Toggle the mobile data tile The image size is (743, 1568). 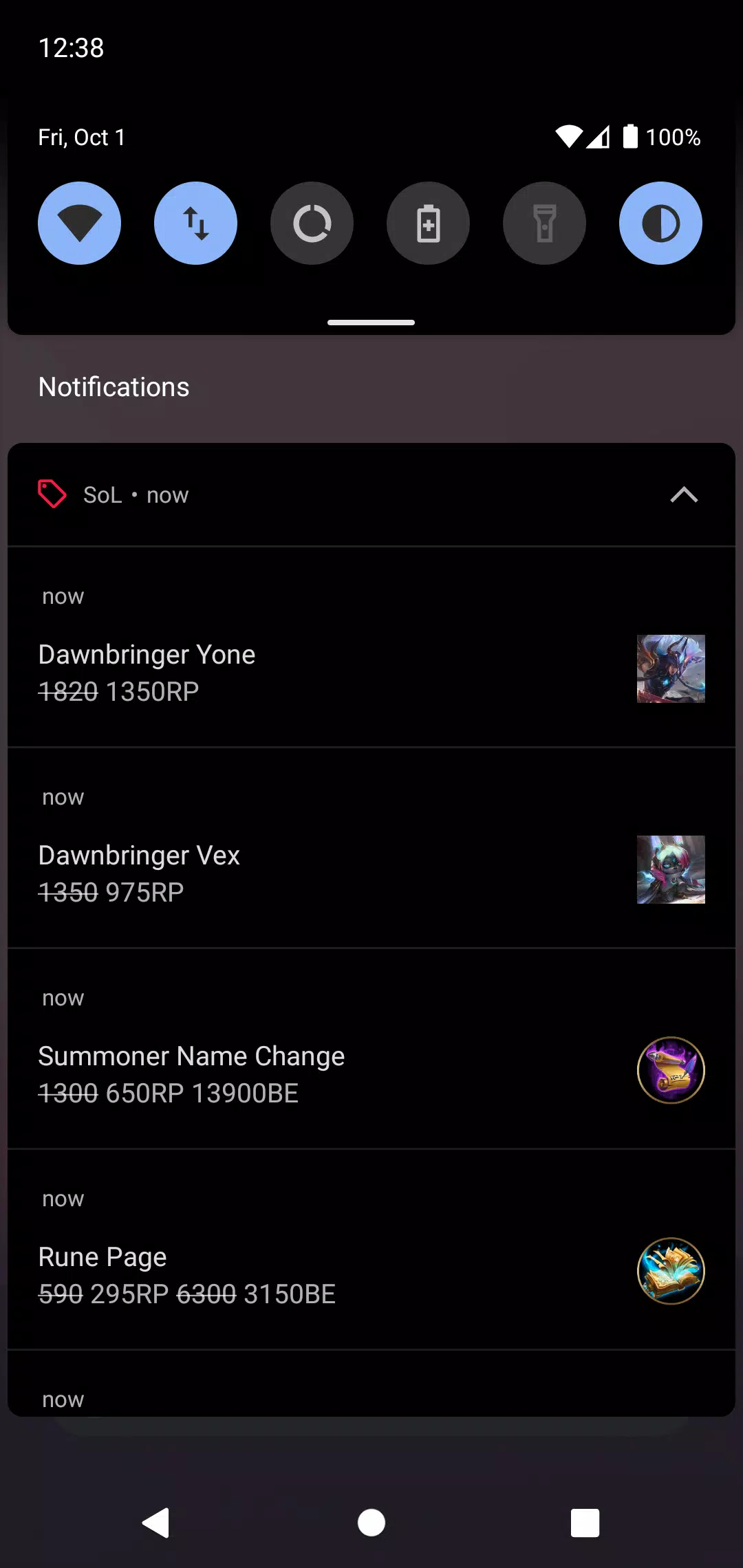(x=195, y=223)
